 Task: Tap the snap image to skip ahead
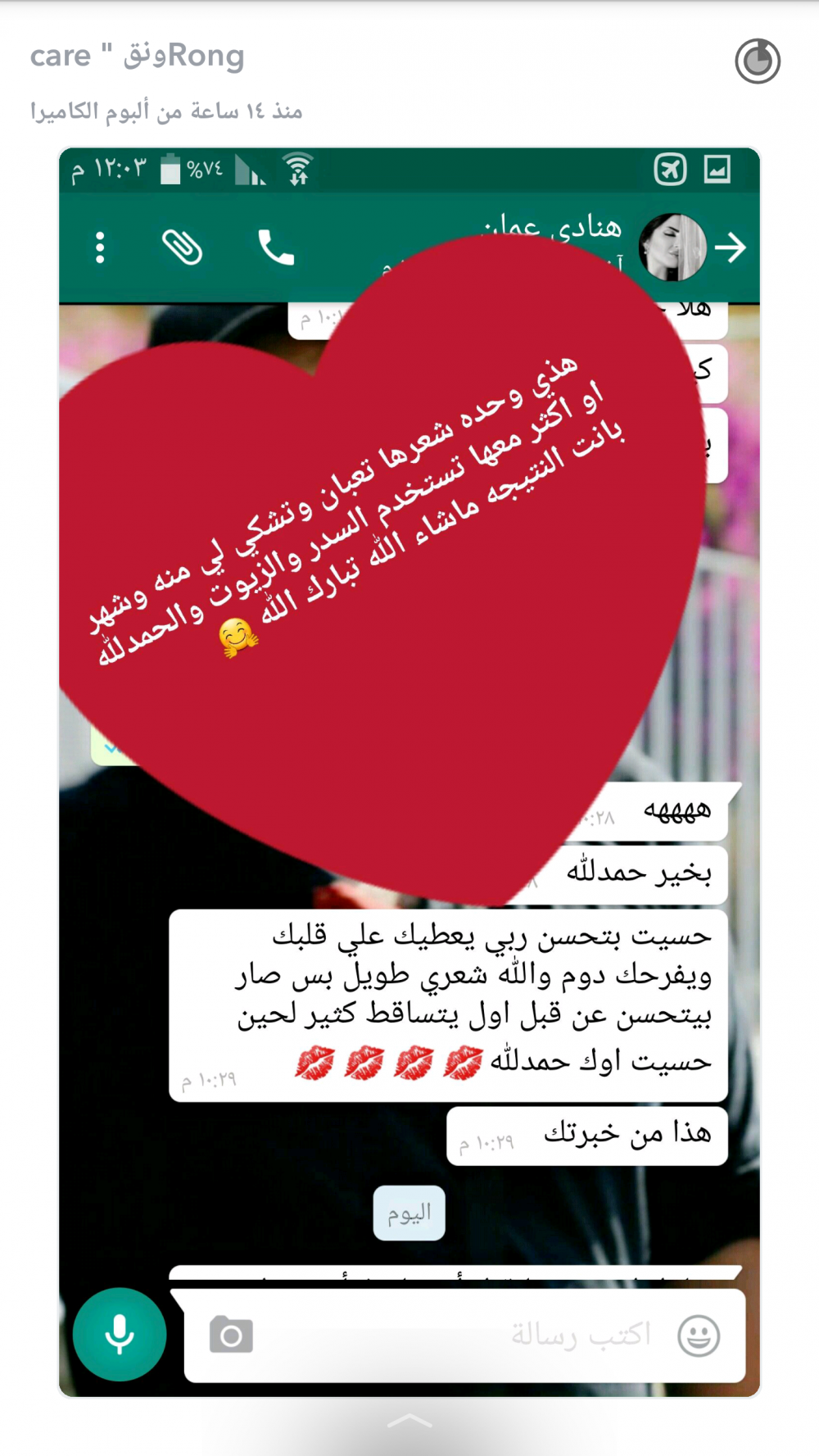point(409,770)
